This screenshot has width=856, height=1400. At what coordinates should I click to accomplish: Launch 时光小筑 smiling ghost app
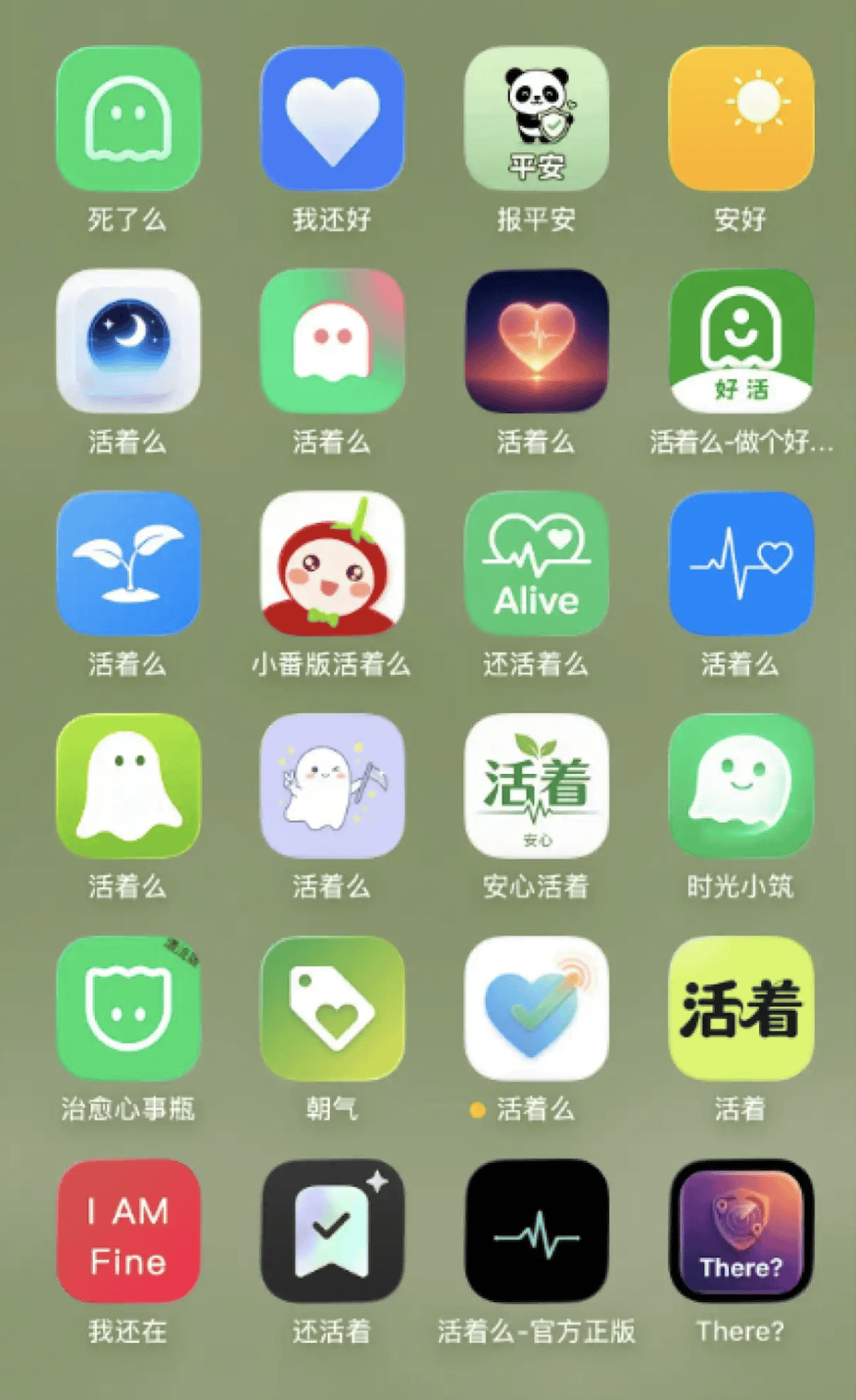pos(741,787)
